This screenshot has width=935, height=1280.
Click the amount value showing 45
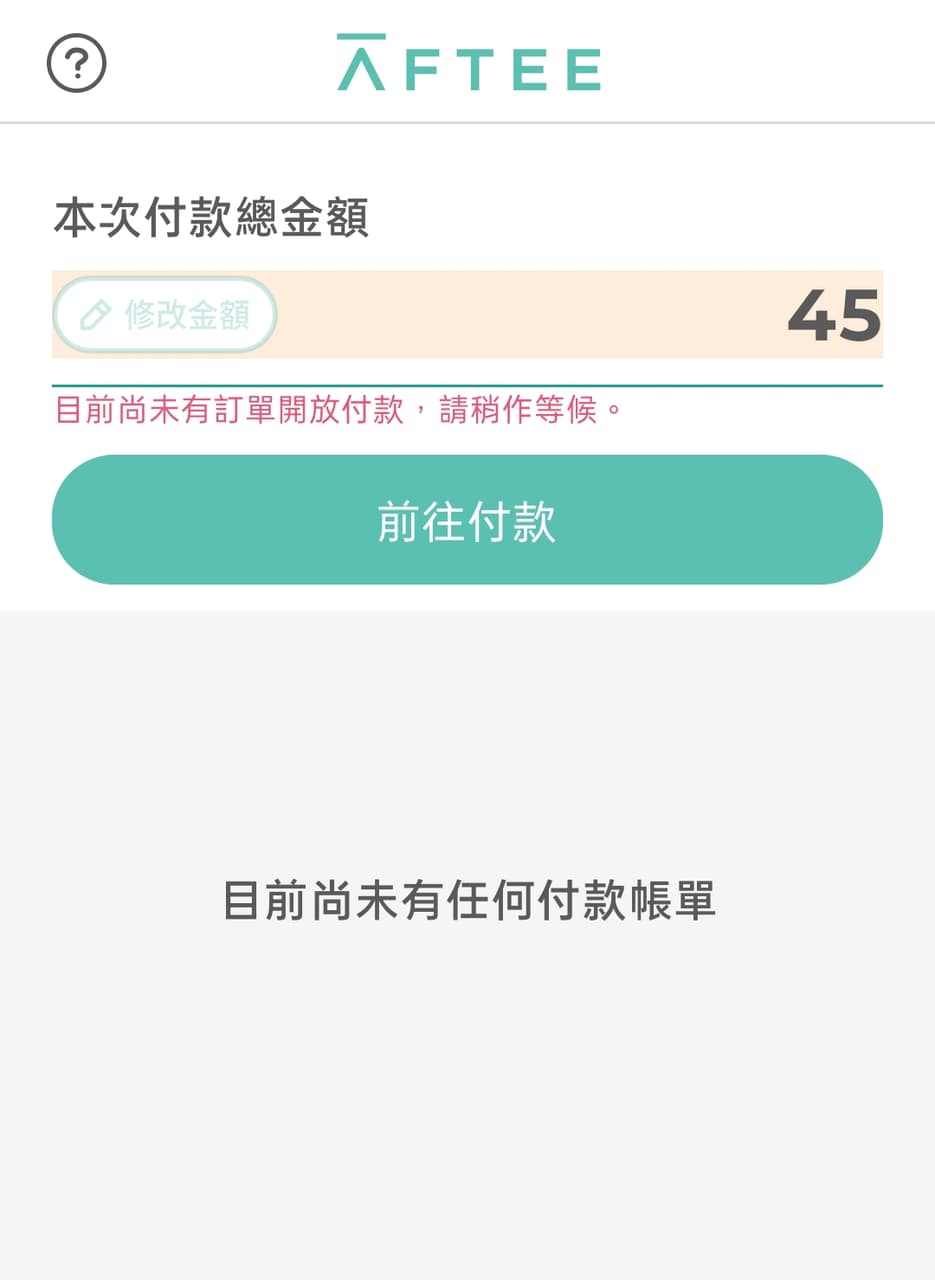pos(835,314)
